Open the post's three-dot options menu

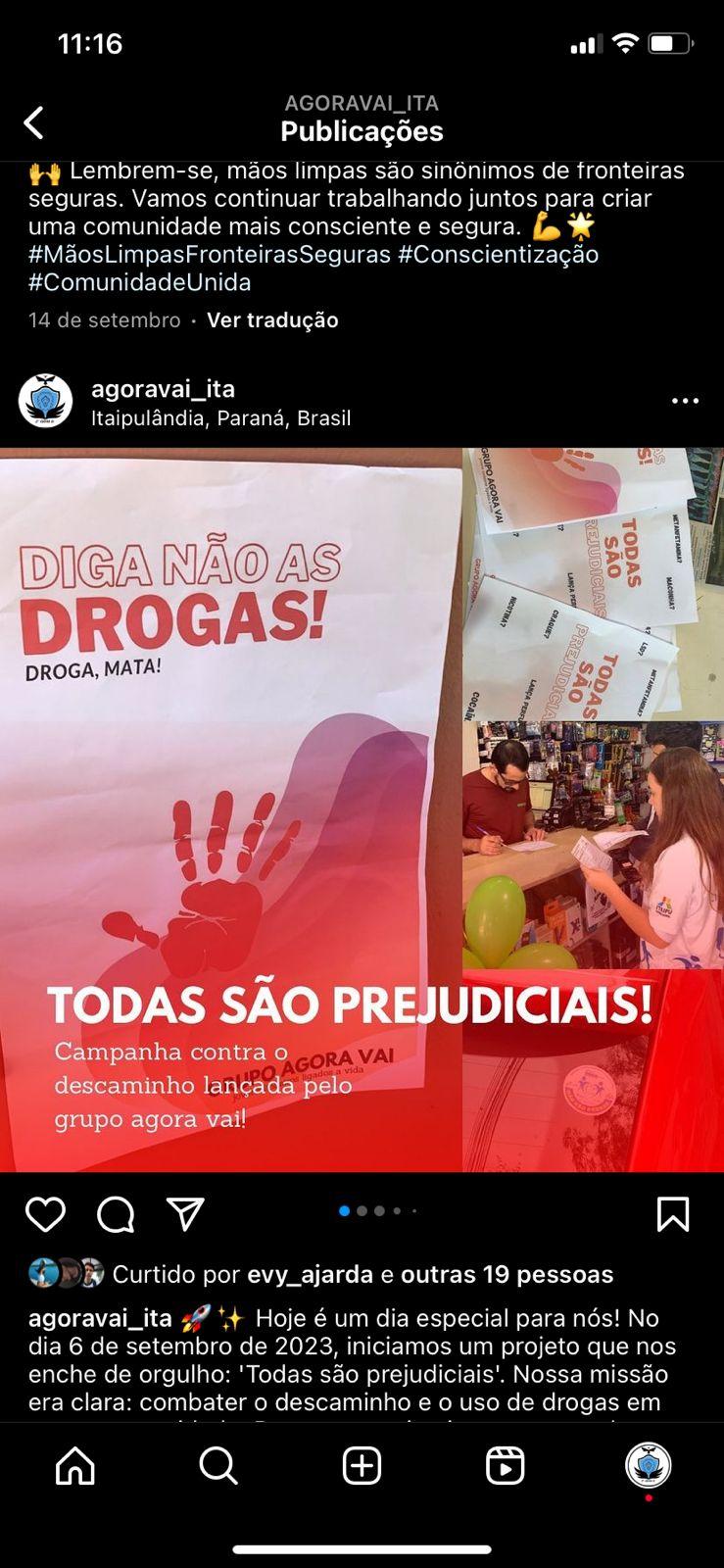tap(685, 401)
